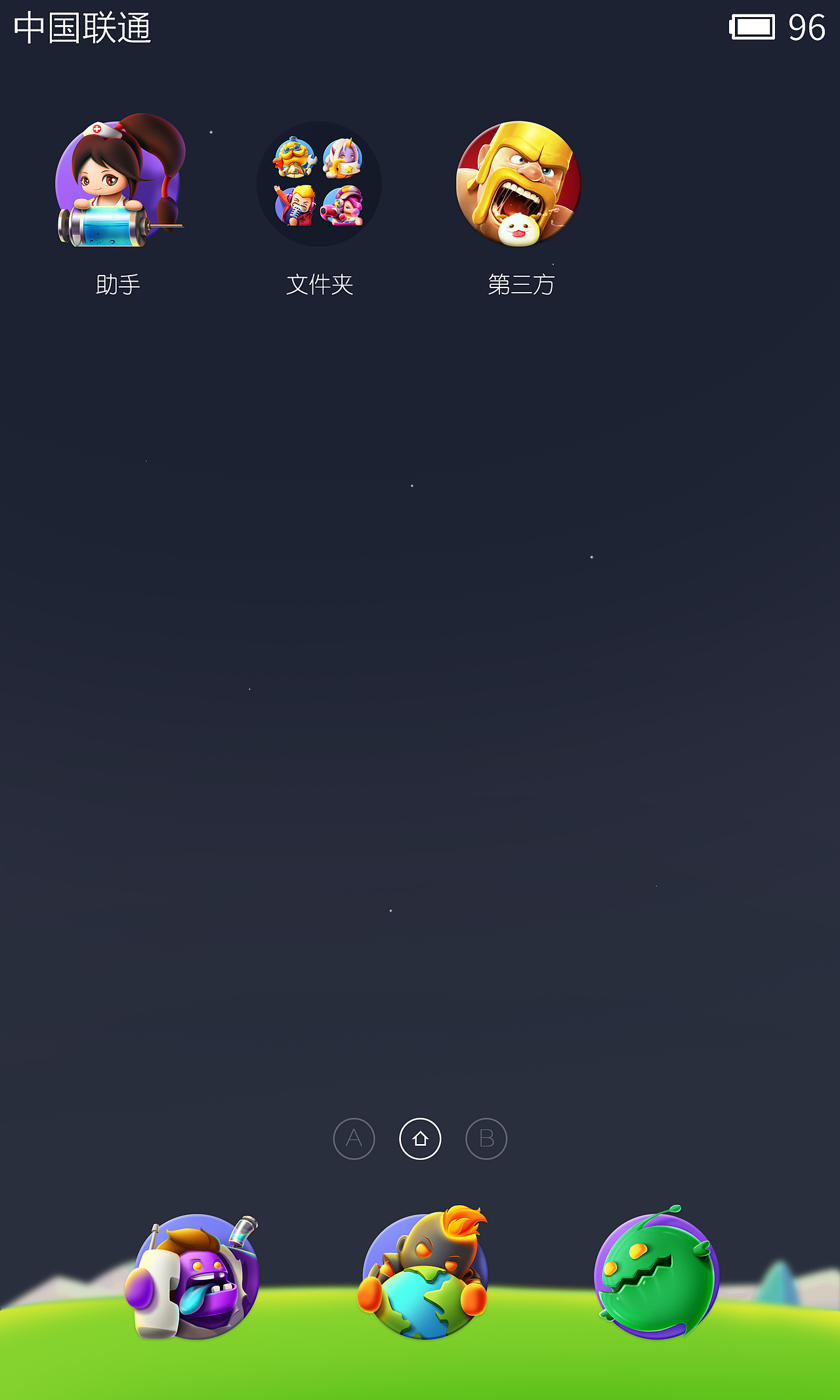Viewport: 840px width, 1400px height.
Task: Launch the 第三方 app
Action: click(x=519, y=184)
